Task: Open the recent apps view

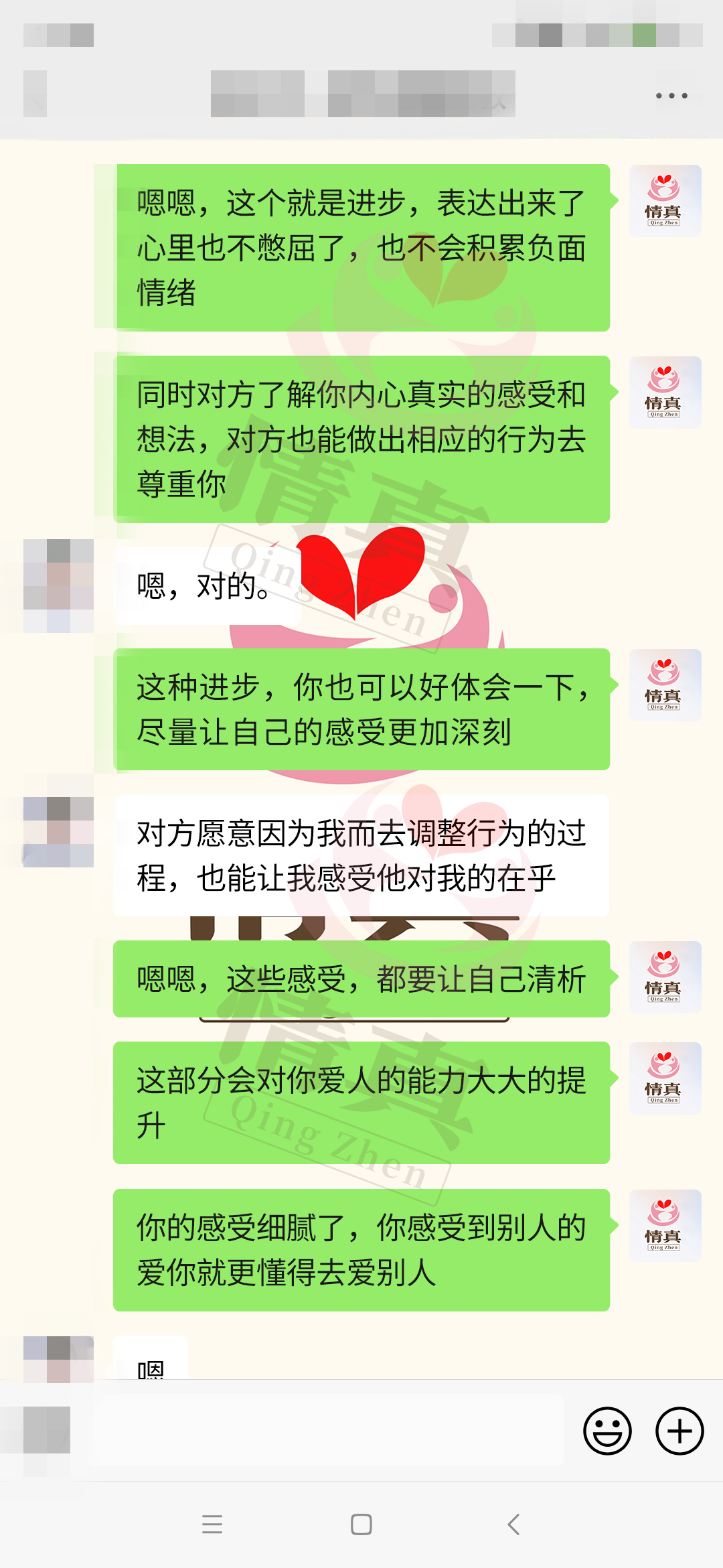Action: 212,1524
